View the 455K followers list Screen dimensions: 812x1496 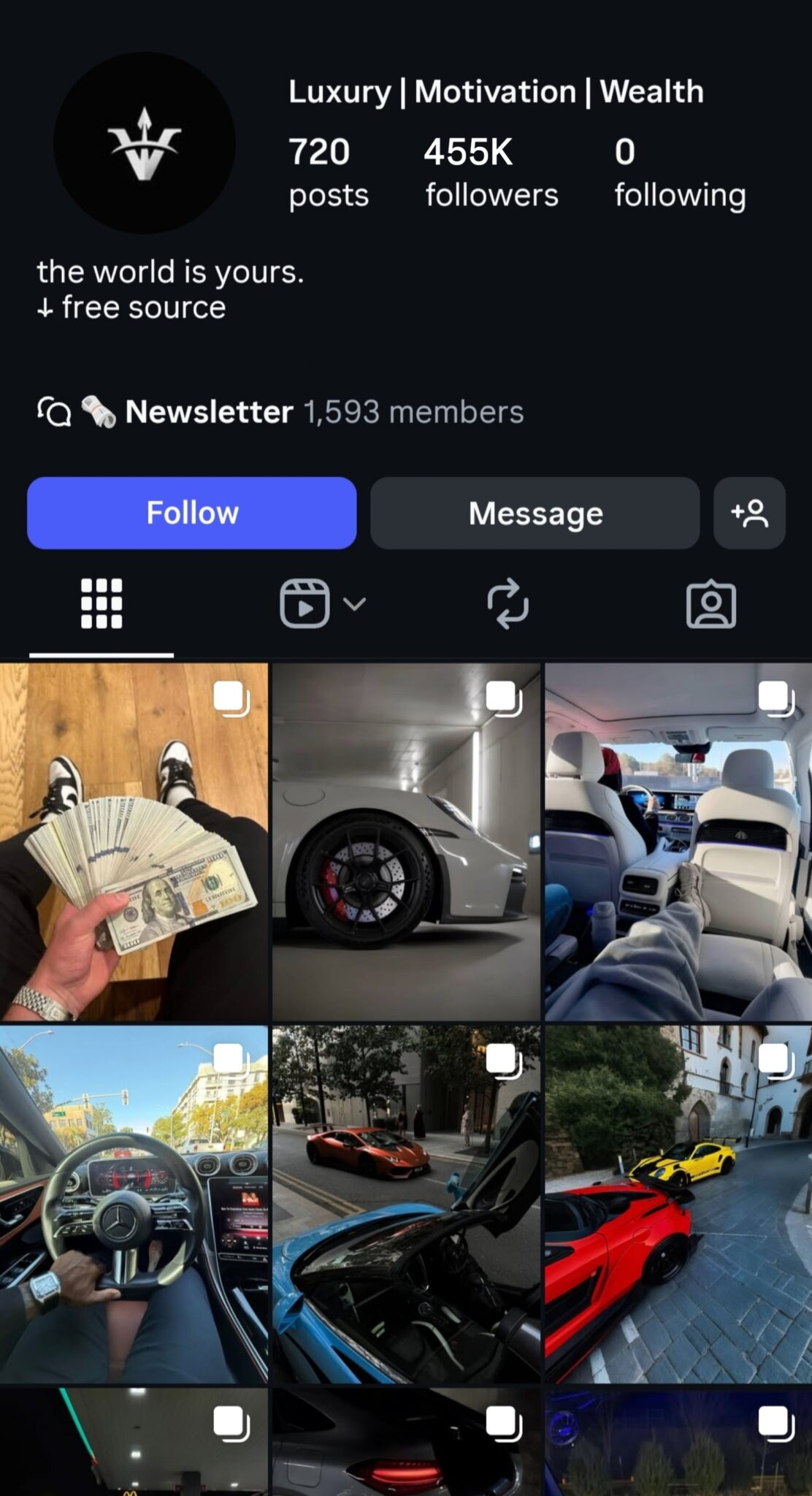[491, 172]
